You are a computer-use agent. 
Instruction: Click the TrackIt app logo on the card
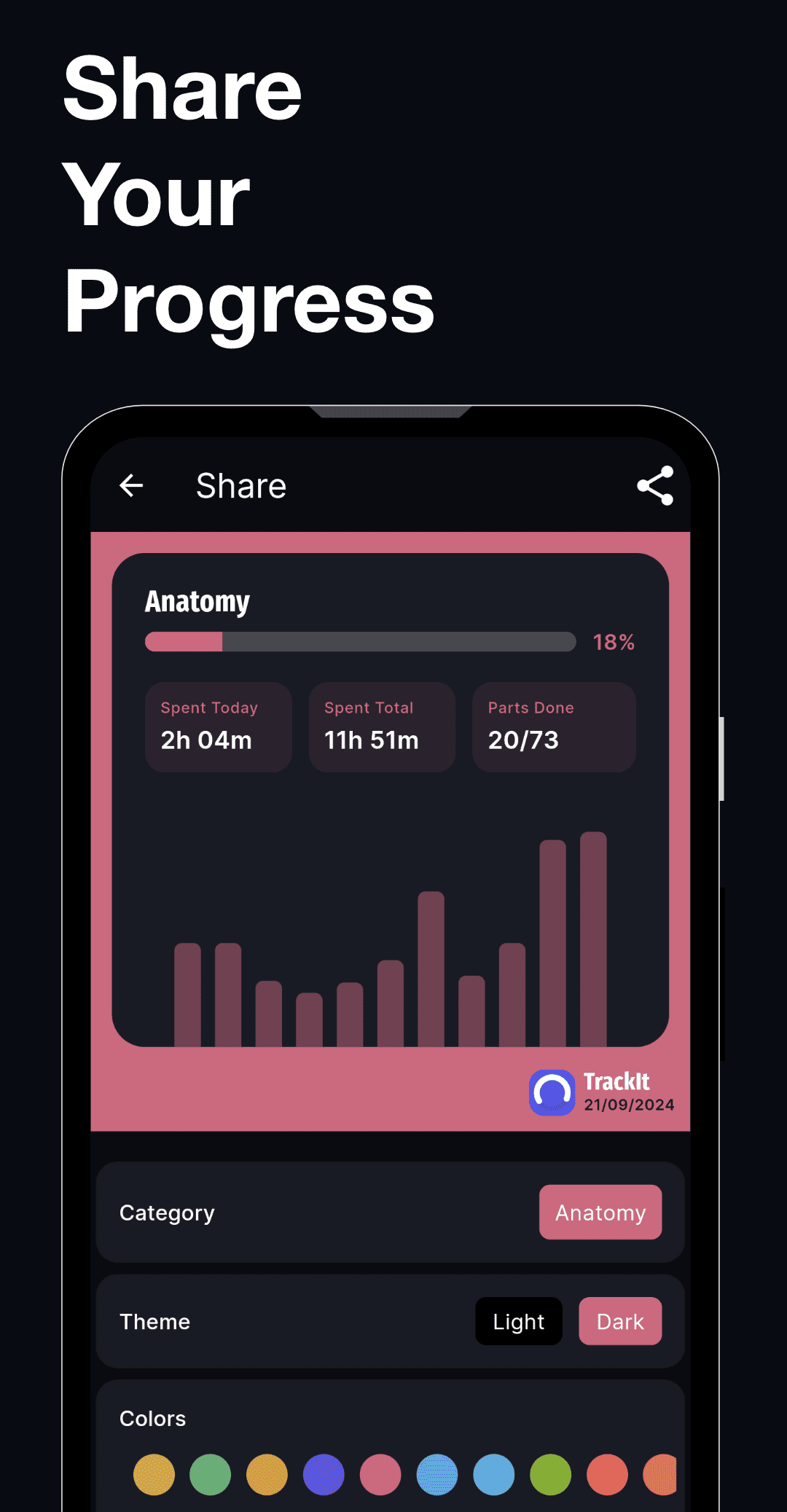552,1092
